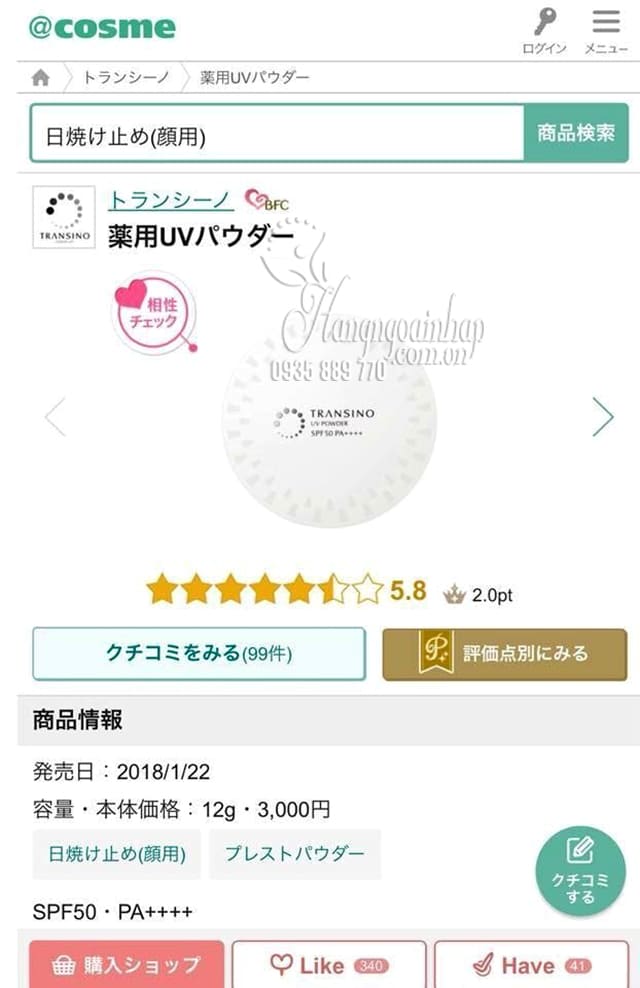Open the 相性チェック compatibility badge
This screenshot has width=640, height=988.
[x=153, y=313]
